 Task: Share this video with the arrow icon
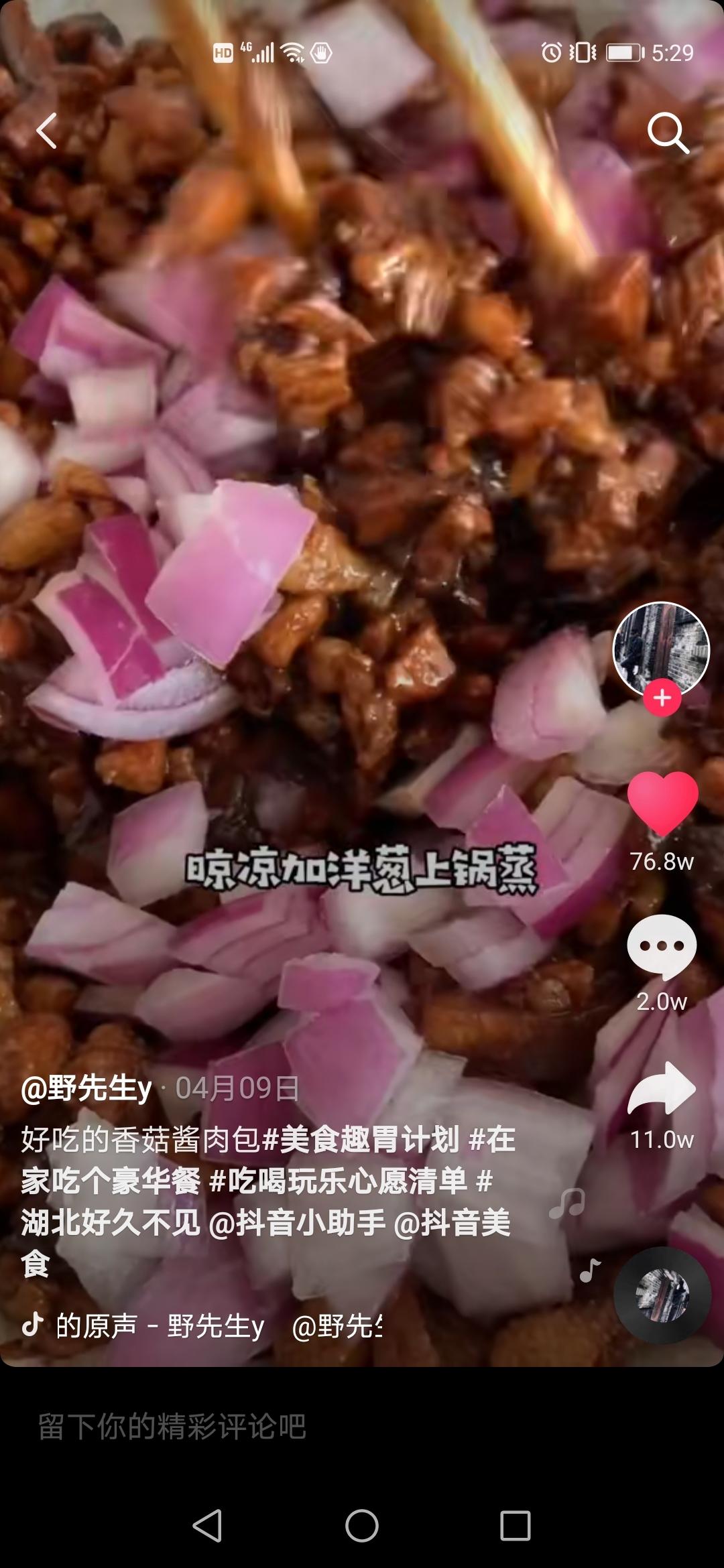click(x=662, y=1089)
